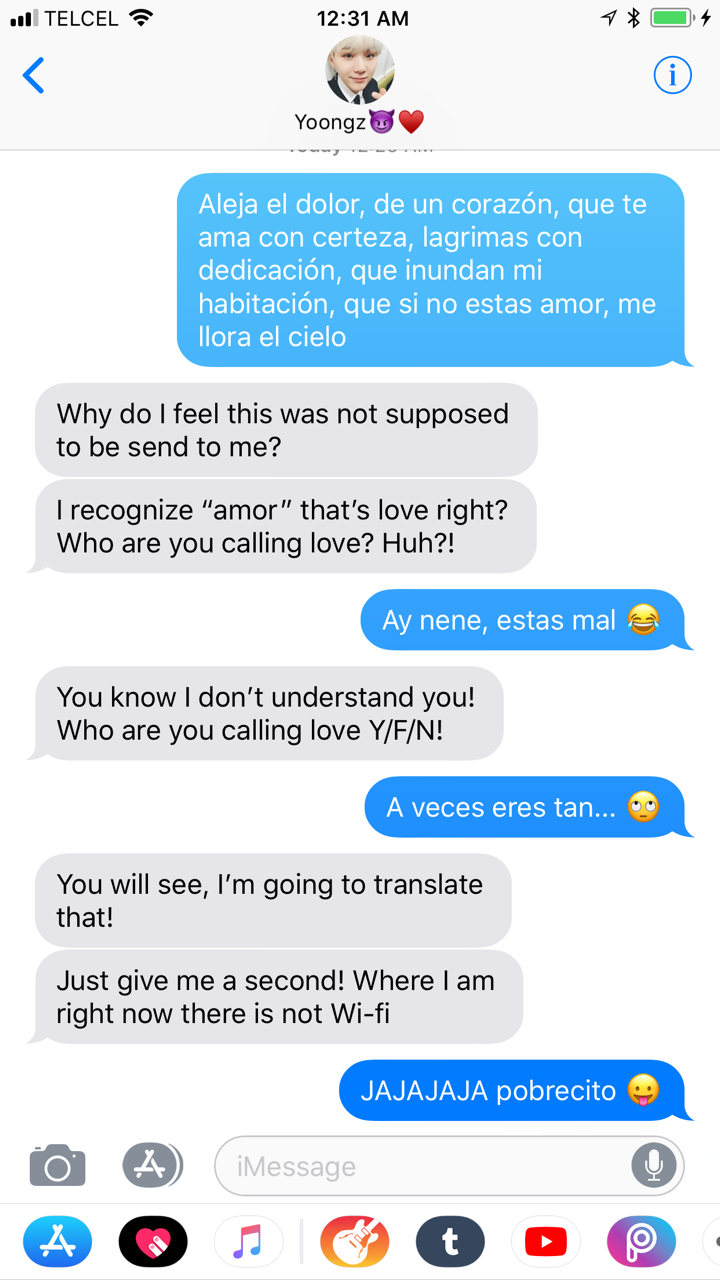Record an audio message with the microphone
Image resolution: width=720 pixels, height=1280 pixels.
pos(654,1166)
